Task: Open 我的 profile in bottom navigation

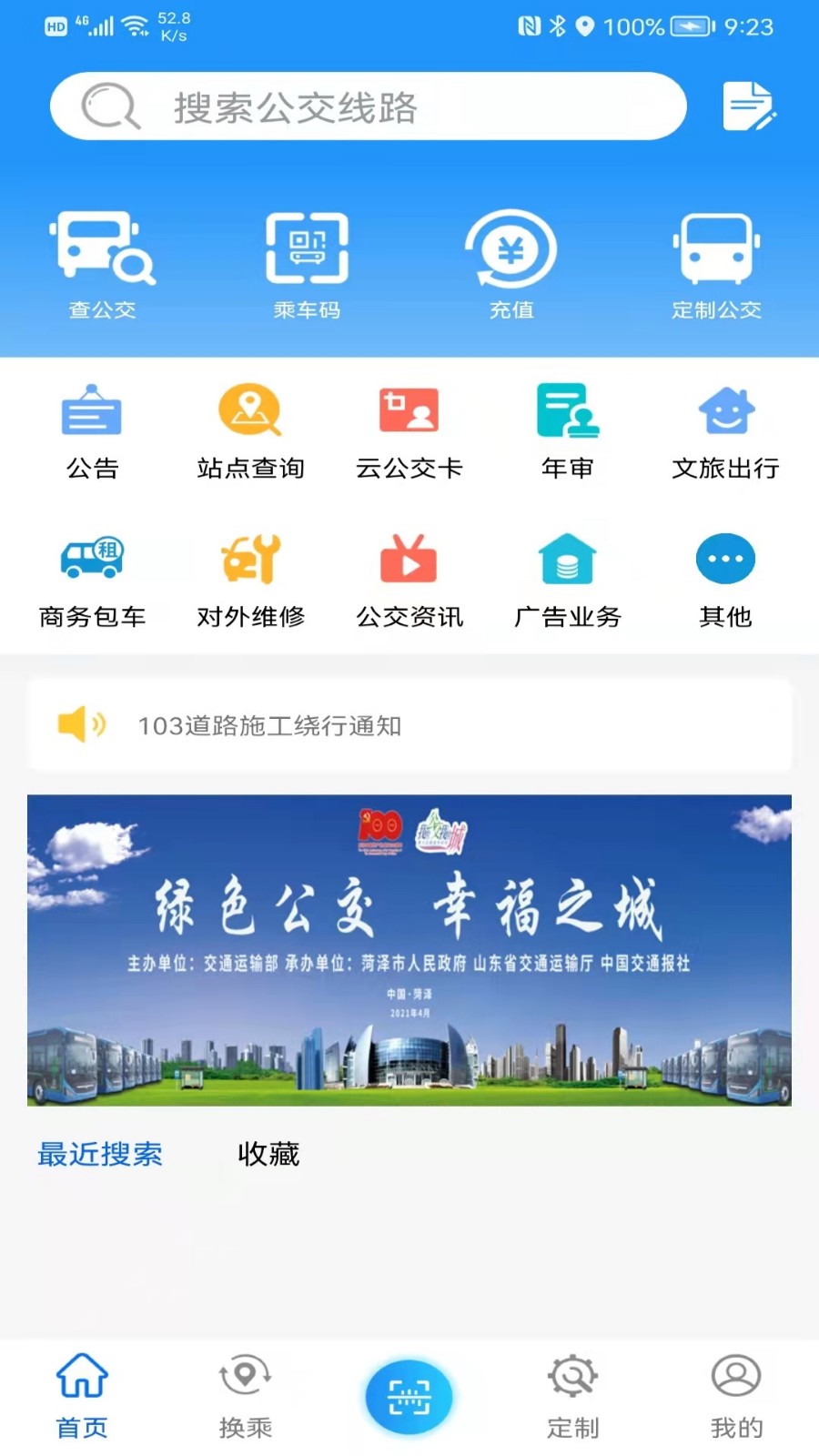Action: [737, 1396]
